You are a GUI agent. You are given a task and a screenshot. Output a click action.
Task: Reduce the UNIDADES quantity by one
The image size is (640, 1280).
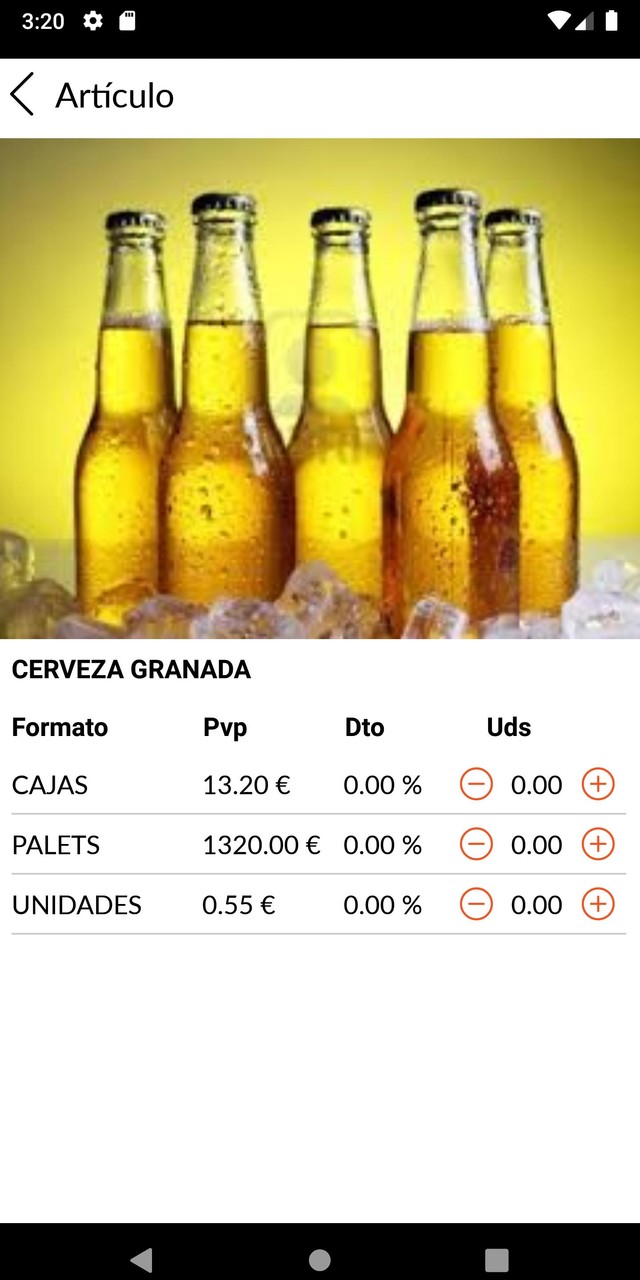476,905
